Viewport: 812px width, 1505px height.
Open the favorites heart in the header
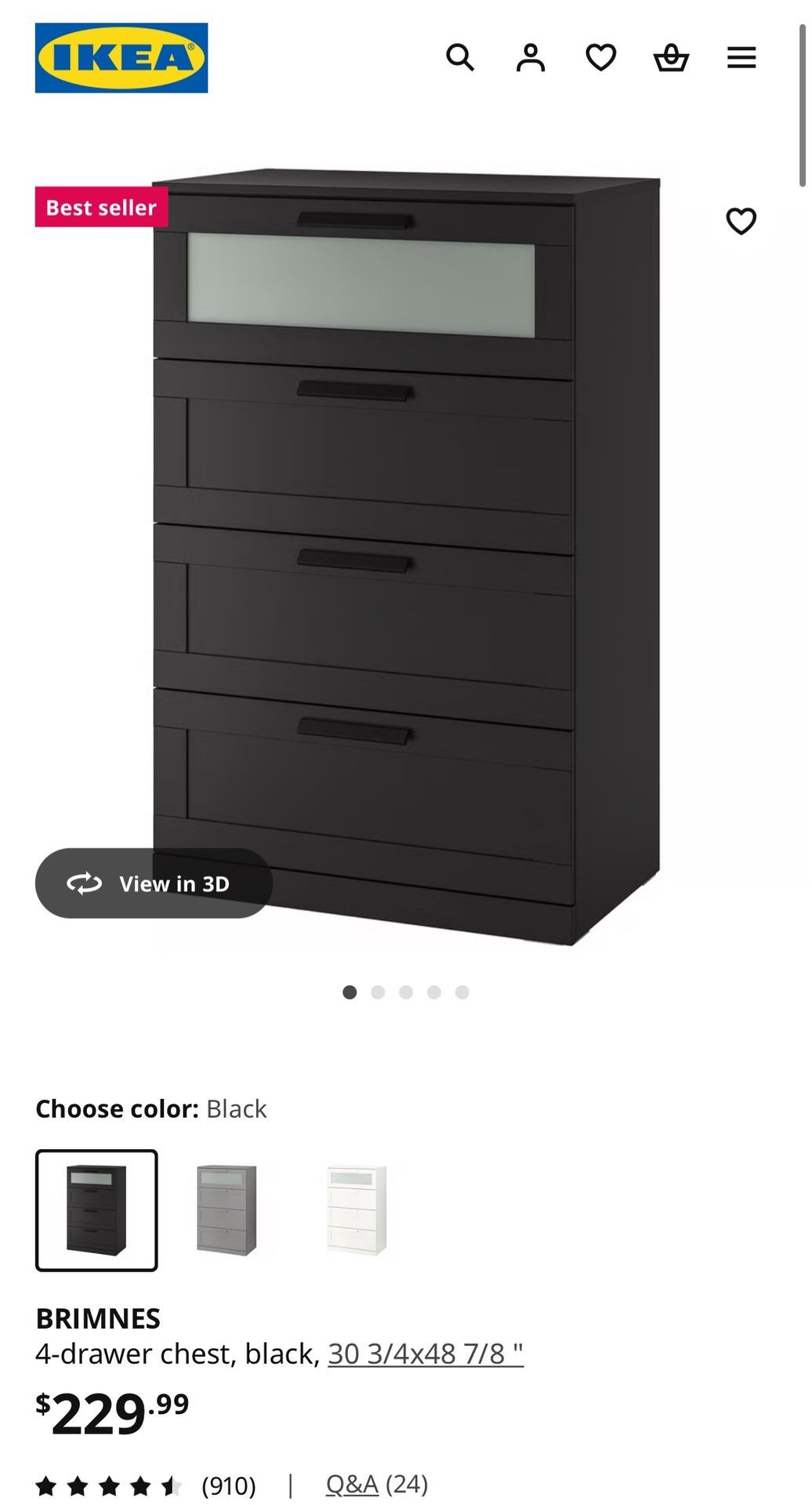[601, 57]
